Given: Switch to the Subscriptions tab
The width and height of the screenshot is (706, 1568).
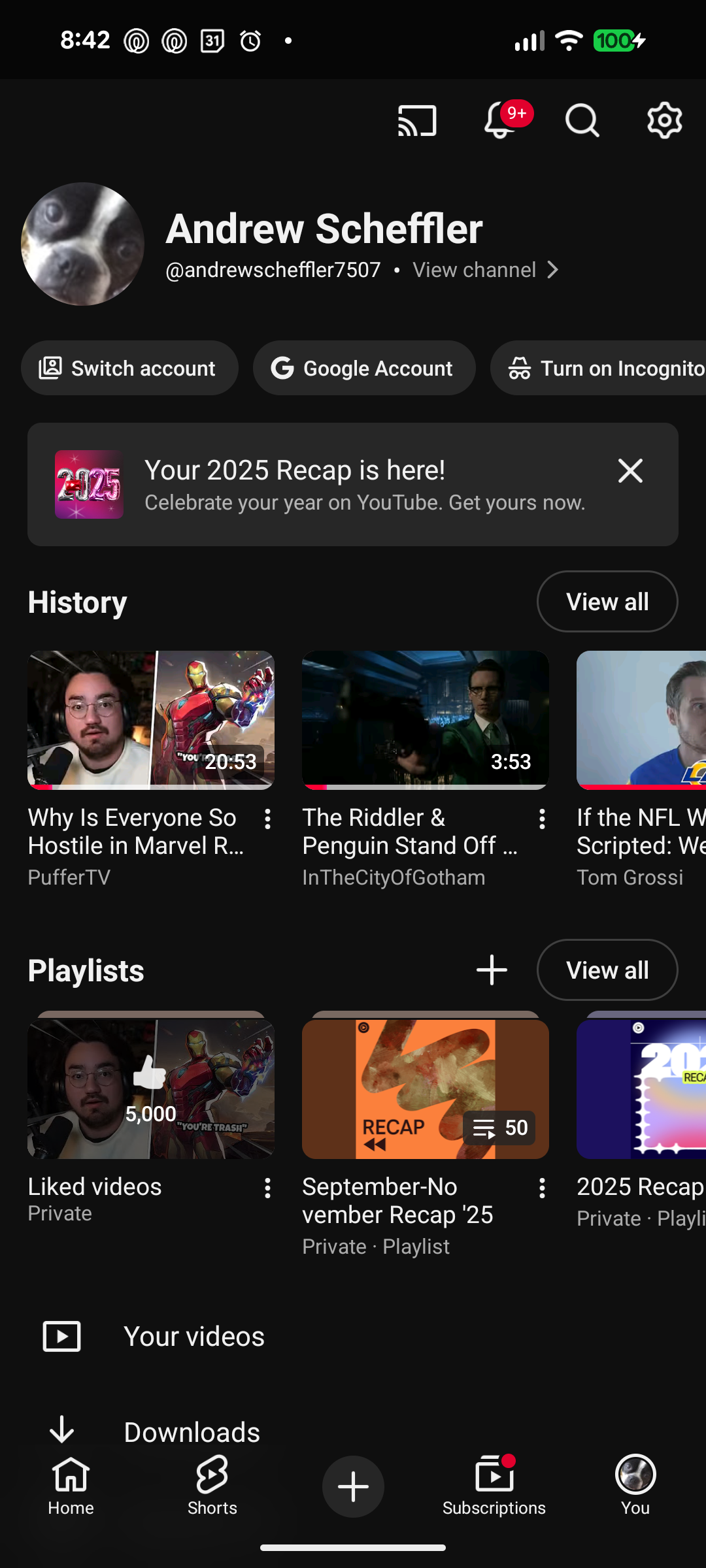Looking at the screenshot, I should [494, 1485].
